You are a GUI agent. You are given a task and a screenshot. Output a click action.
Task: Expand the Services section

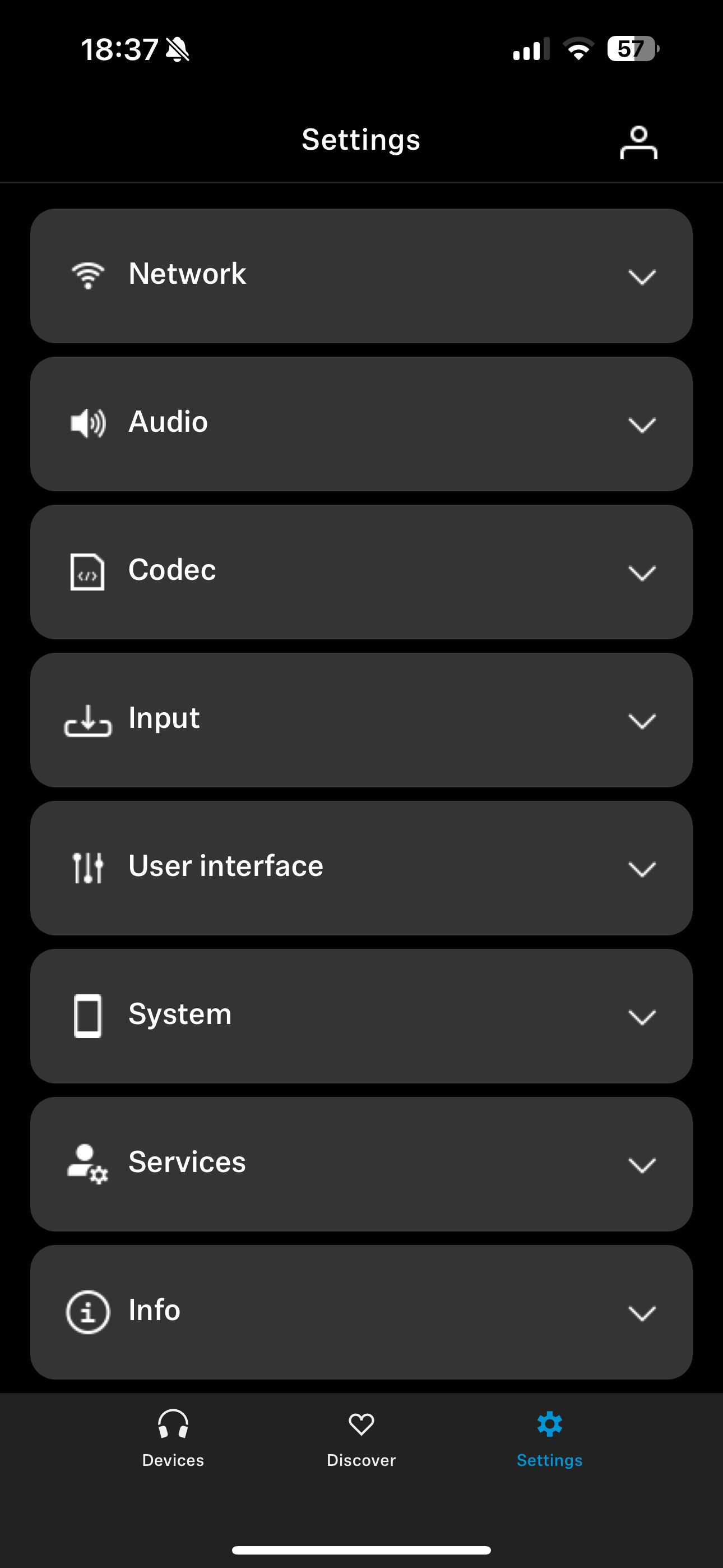pos(361,1164)
